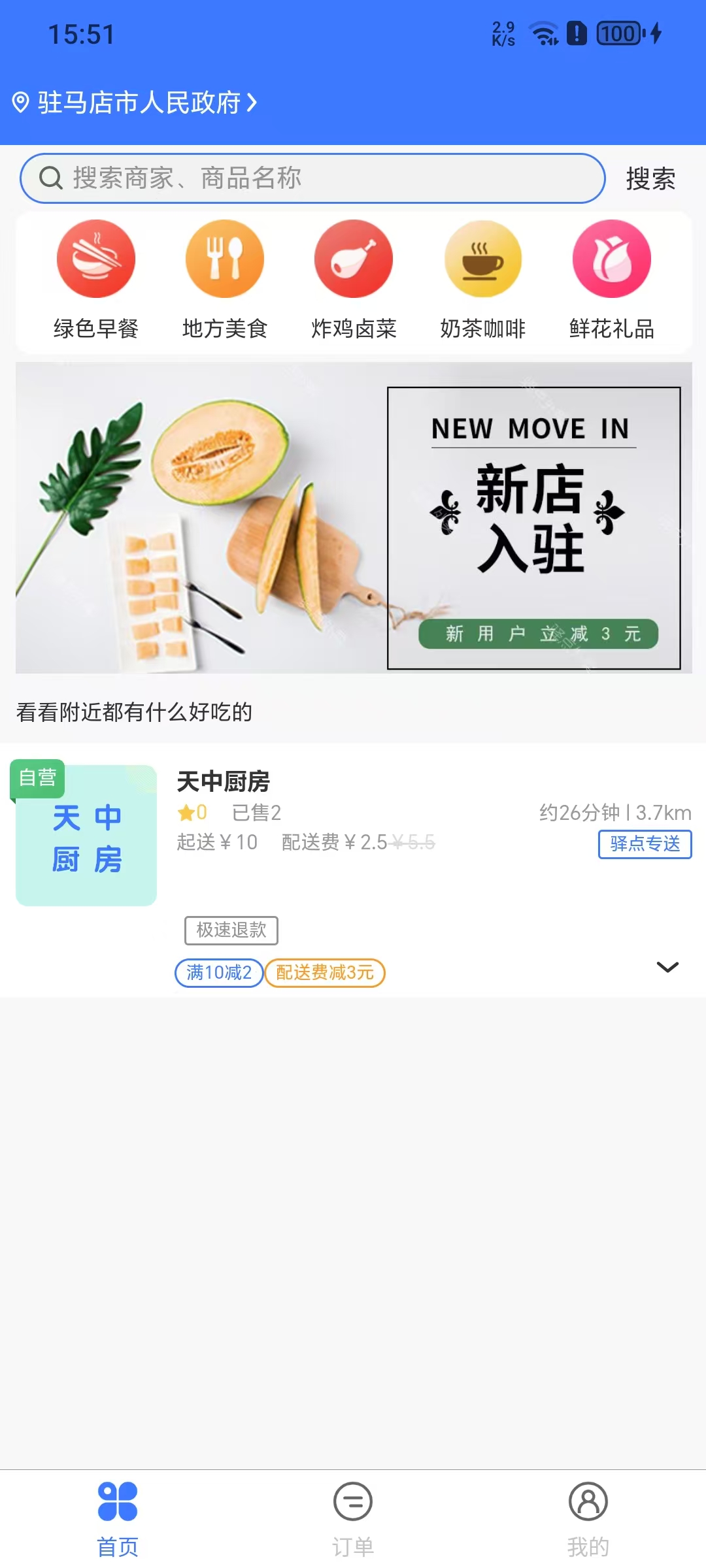Switch to the 订单 tab
Viewport: 706px width, 1568px height.
pyautogui.click(x=353, y=1517)
